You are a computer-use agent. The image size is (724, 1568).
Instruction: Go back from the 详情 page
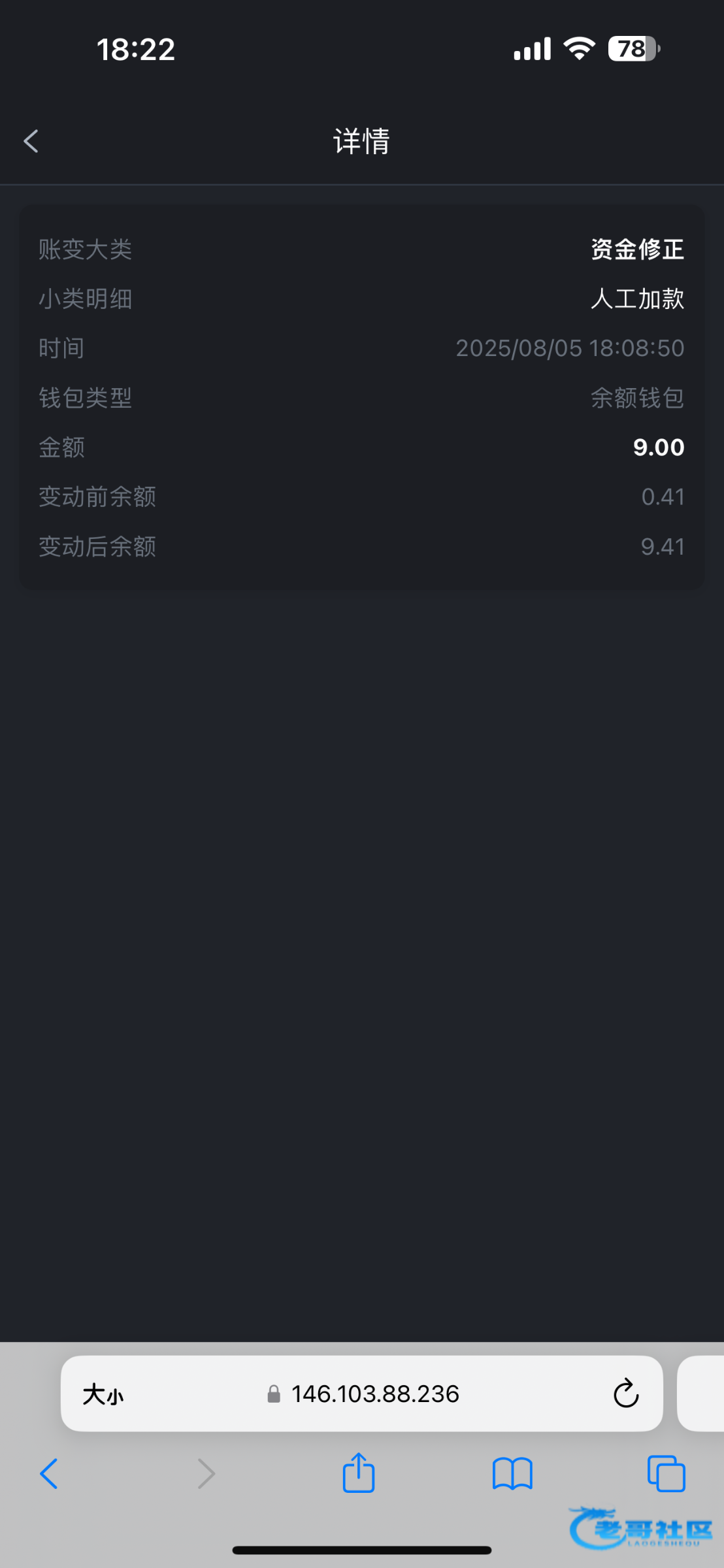[31, 141]
